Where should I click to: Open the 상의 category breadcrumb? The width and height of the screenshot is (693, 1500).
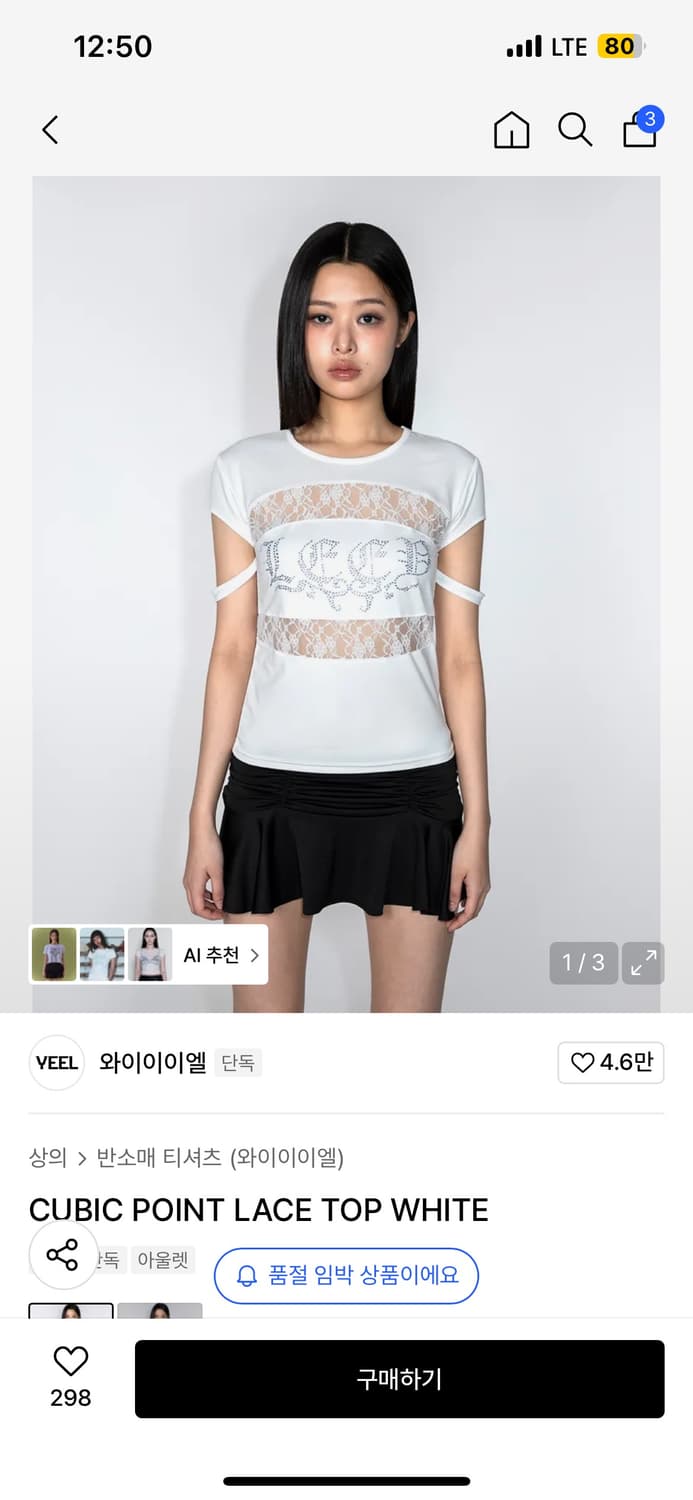[47, 1158]
